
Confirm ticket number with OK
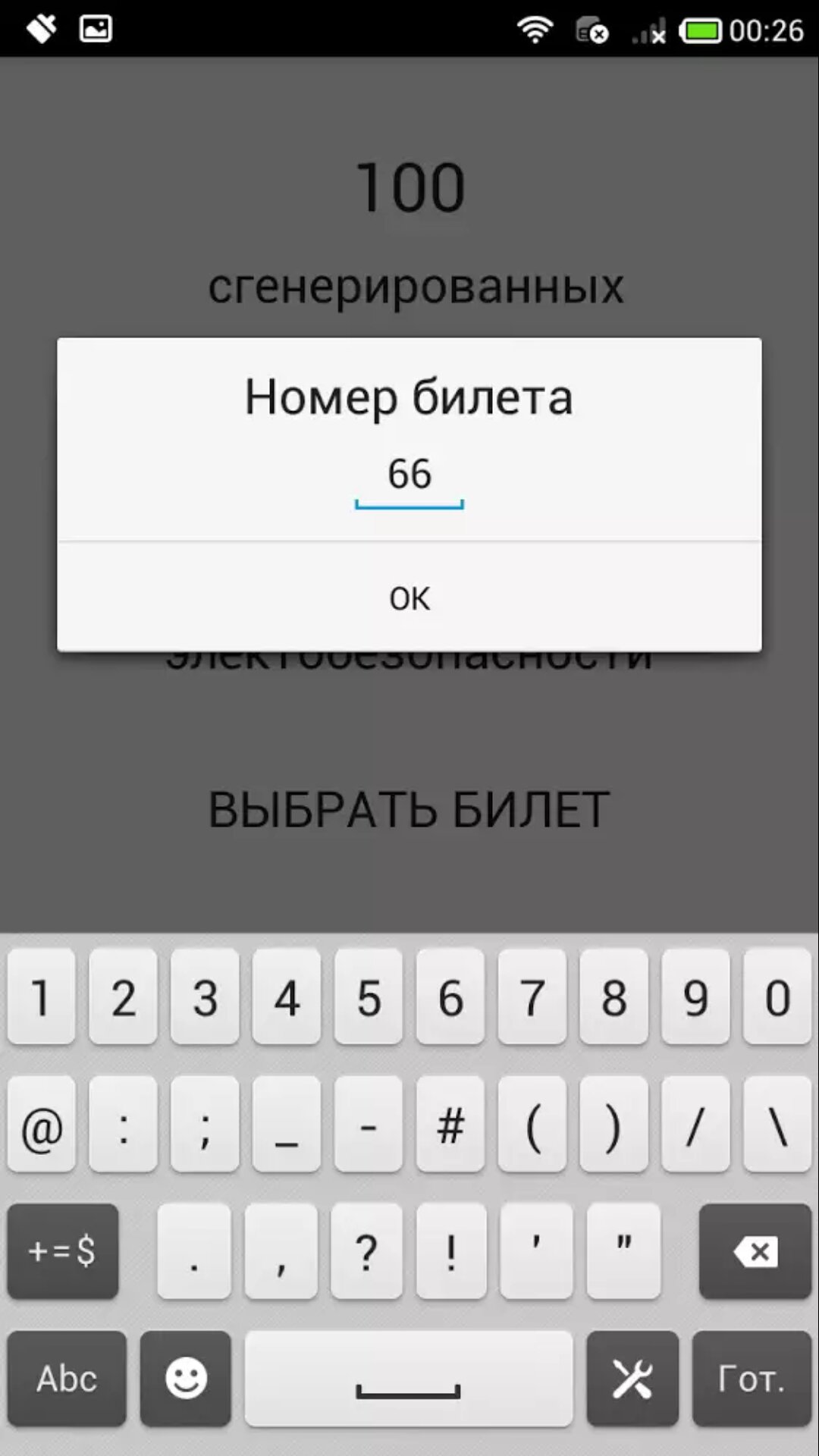pyautogui.click(x=409, y=598)
